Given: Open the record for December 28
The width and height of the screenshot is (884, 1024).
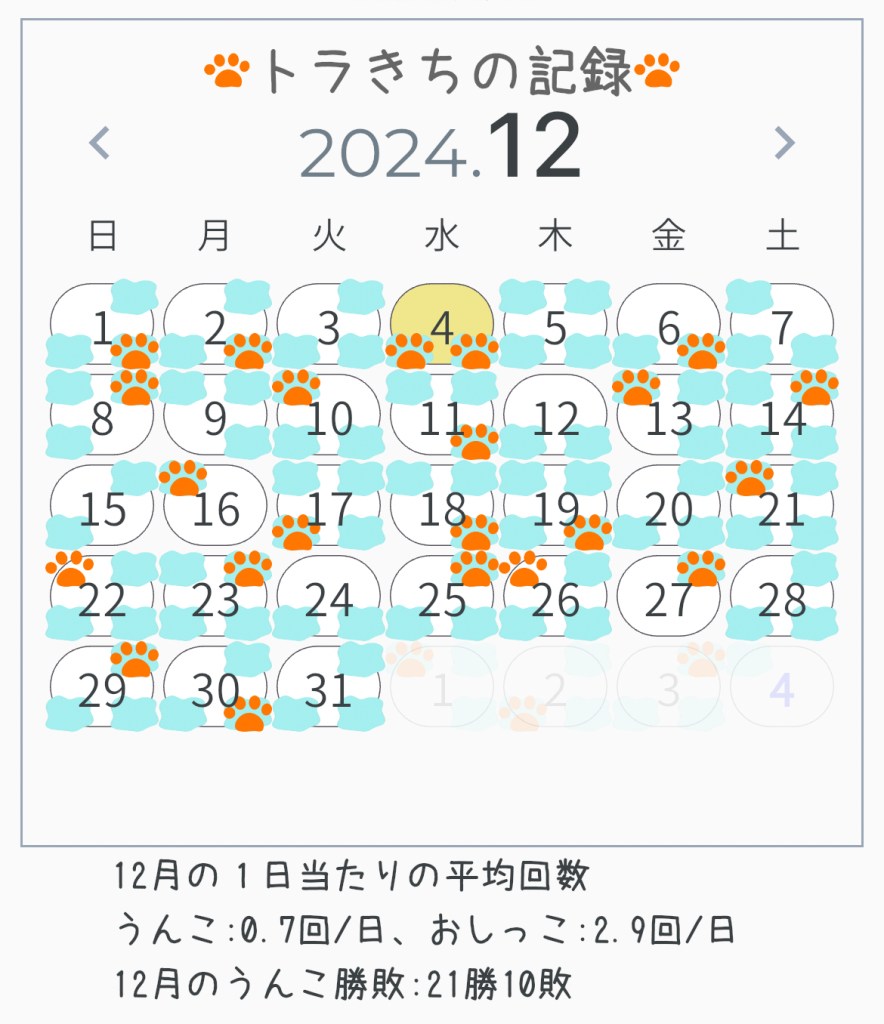Looking at the screenshot, I should coord(782,598).
